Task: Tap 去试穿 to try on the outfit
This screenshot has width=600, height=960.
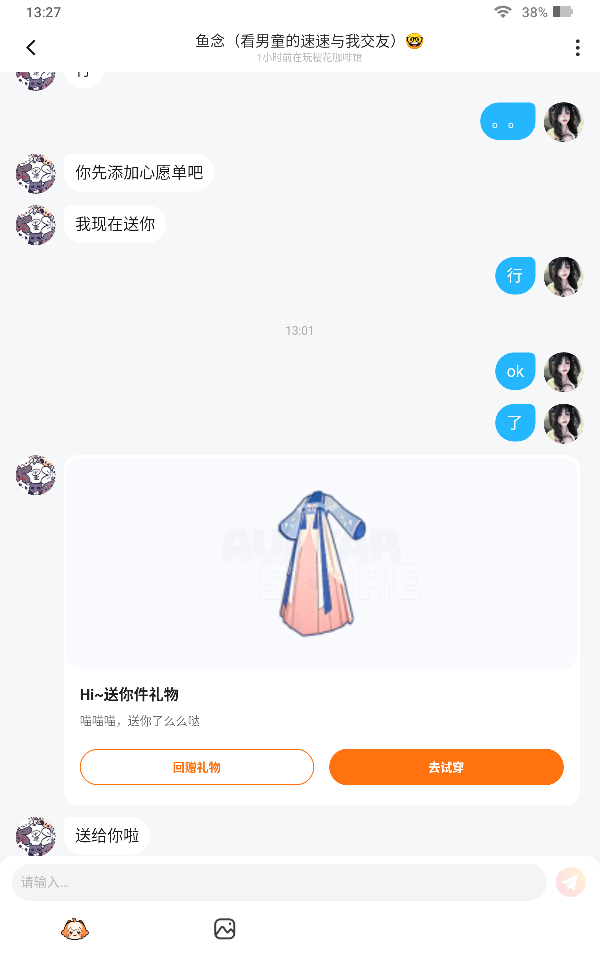Action: [446, 767]
